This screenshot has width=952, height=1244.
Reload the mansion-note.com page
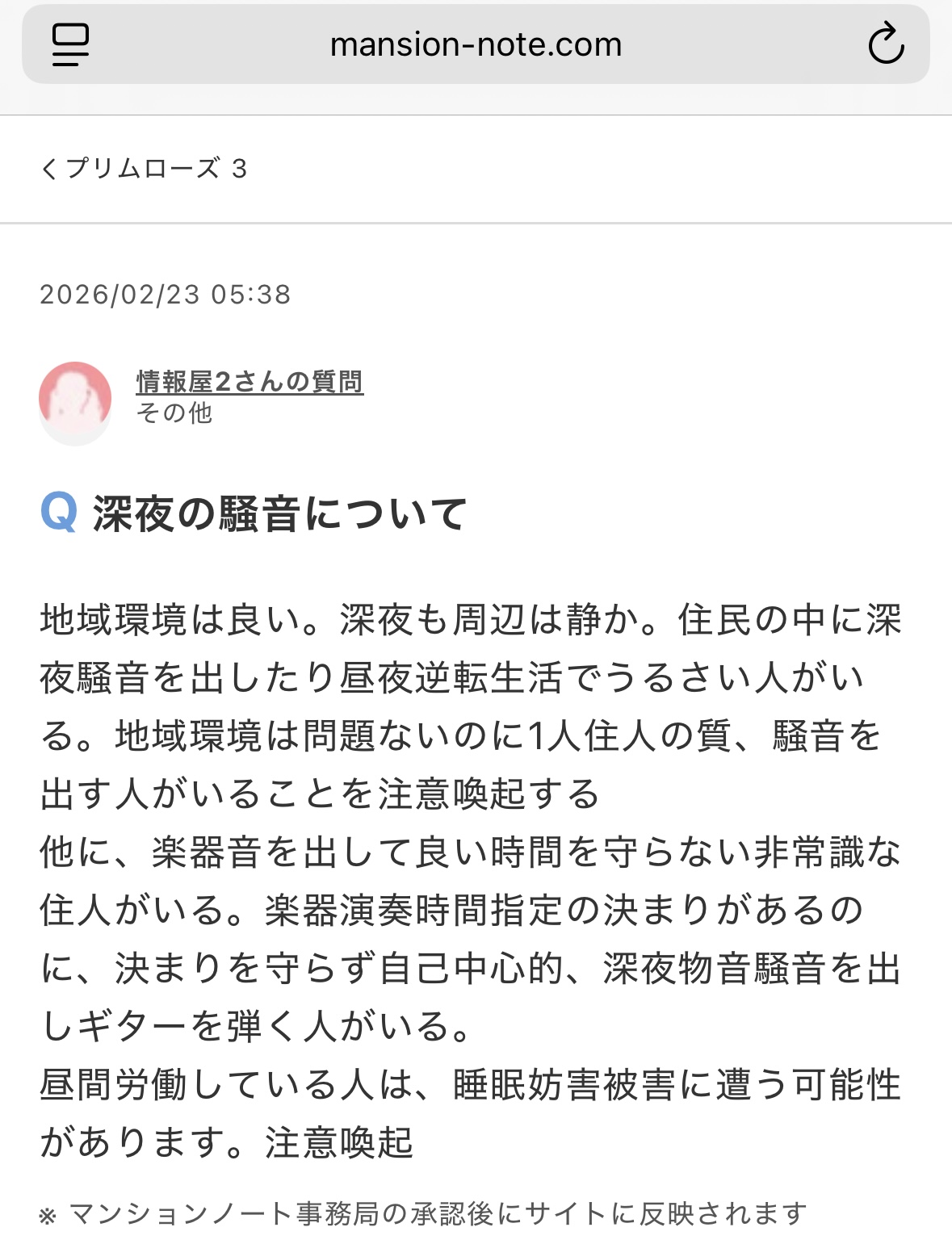pyautogui.click(x=885, y=44)
